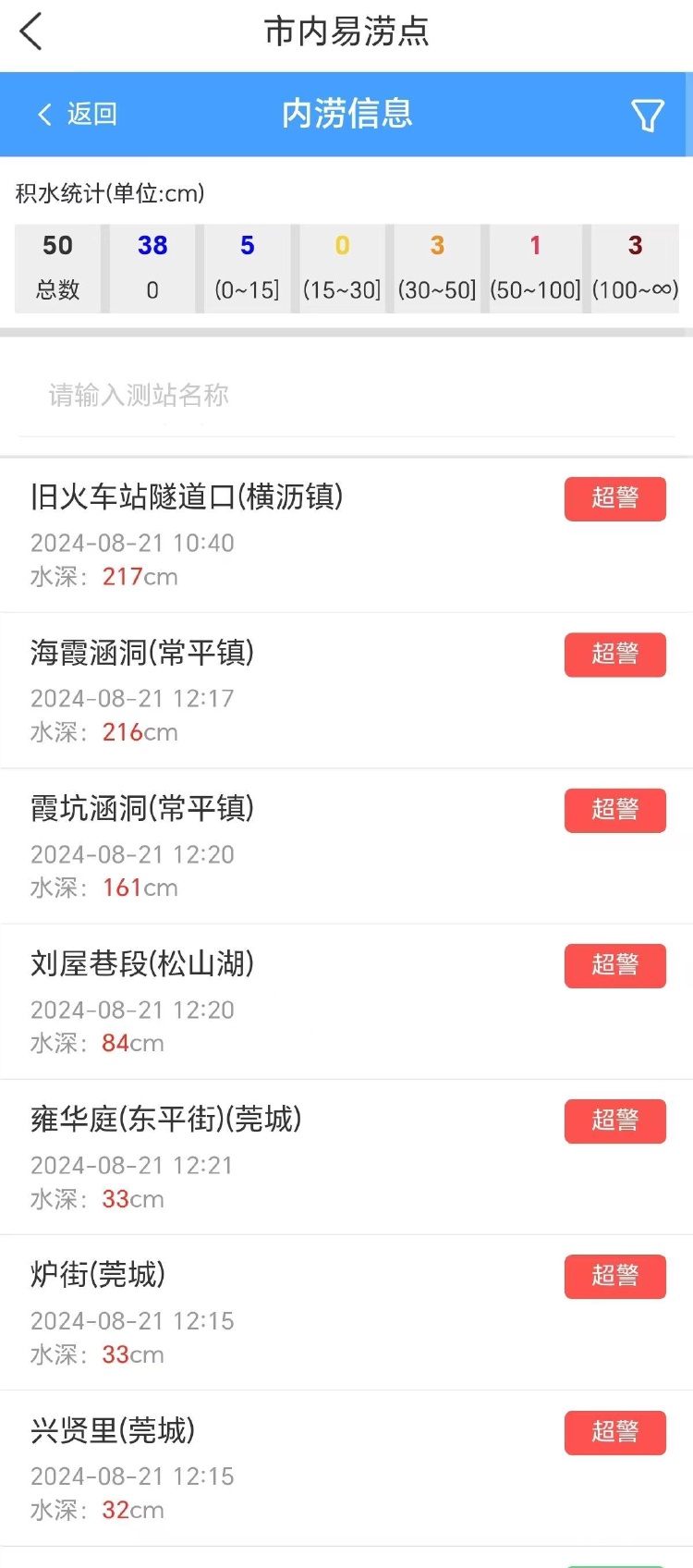This screenshot has height=1568, width=693.
Task: Select the (30~50] depth range tile
Action: point(437,268)
